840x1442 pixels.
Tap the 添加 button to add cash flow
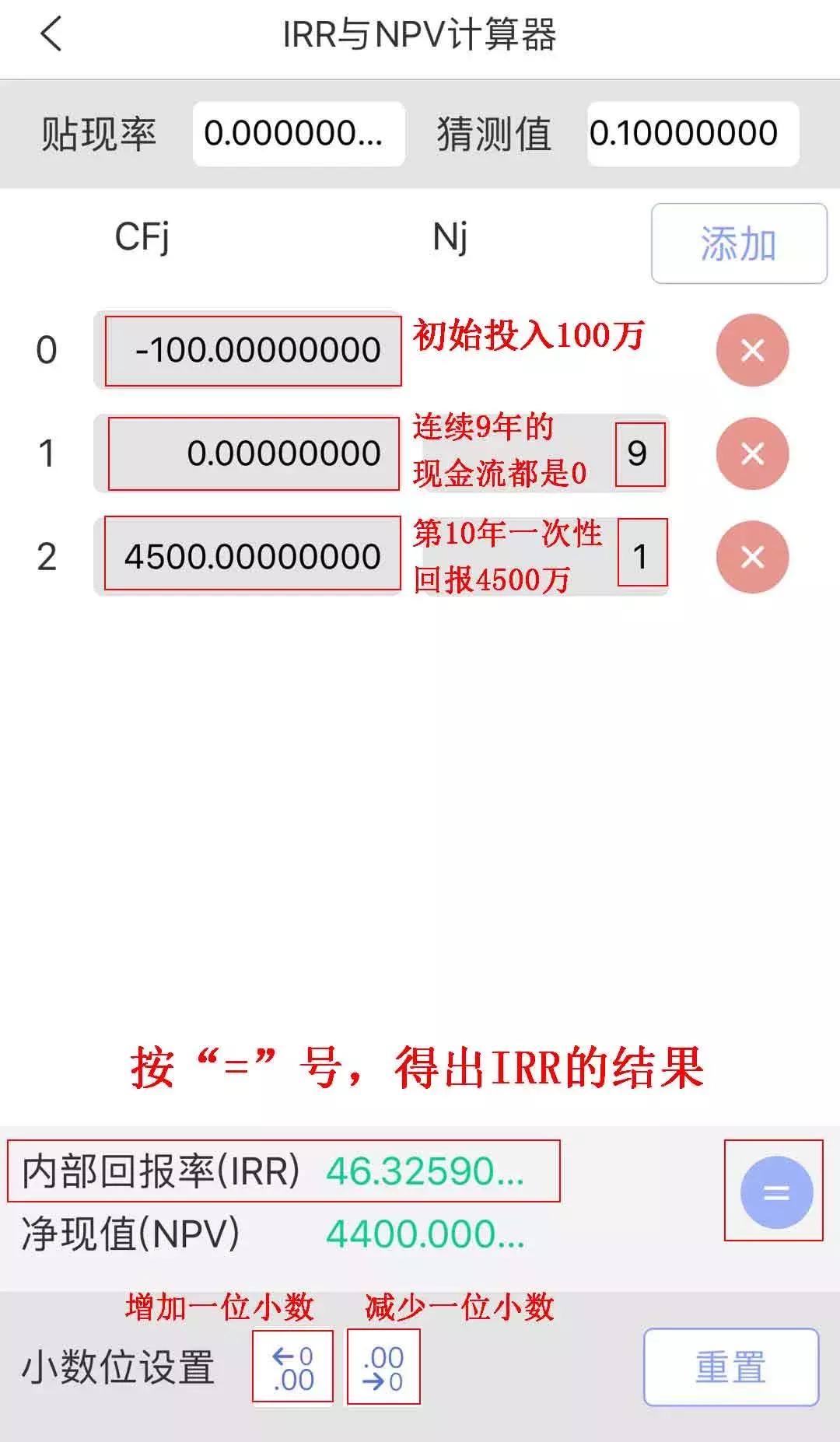(x=737, y=243)
